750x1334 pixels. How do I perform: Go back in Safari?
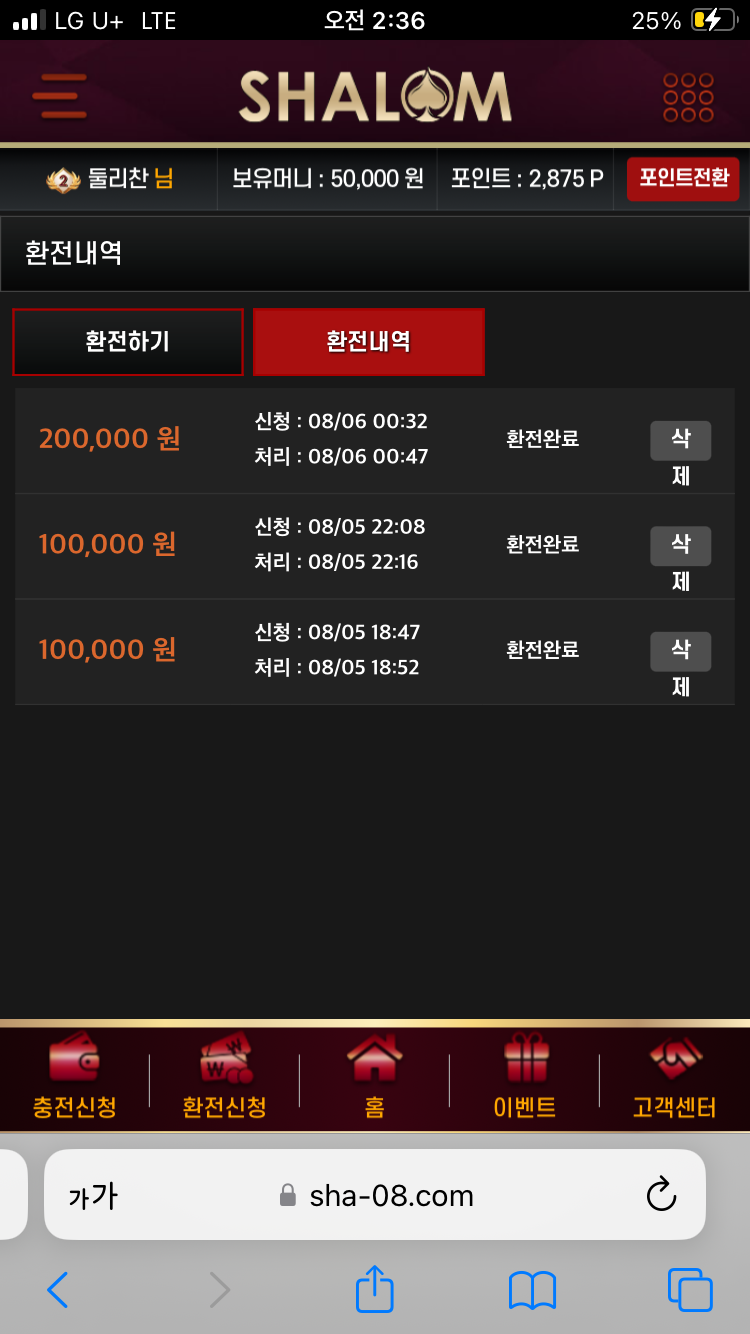pyautogui.click(x=58, y=1291)
